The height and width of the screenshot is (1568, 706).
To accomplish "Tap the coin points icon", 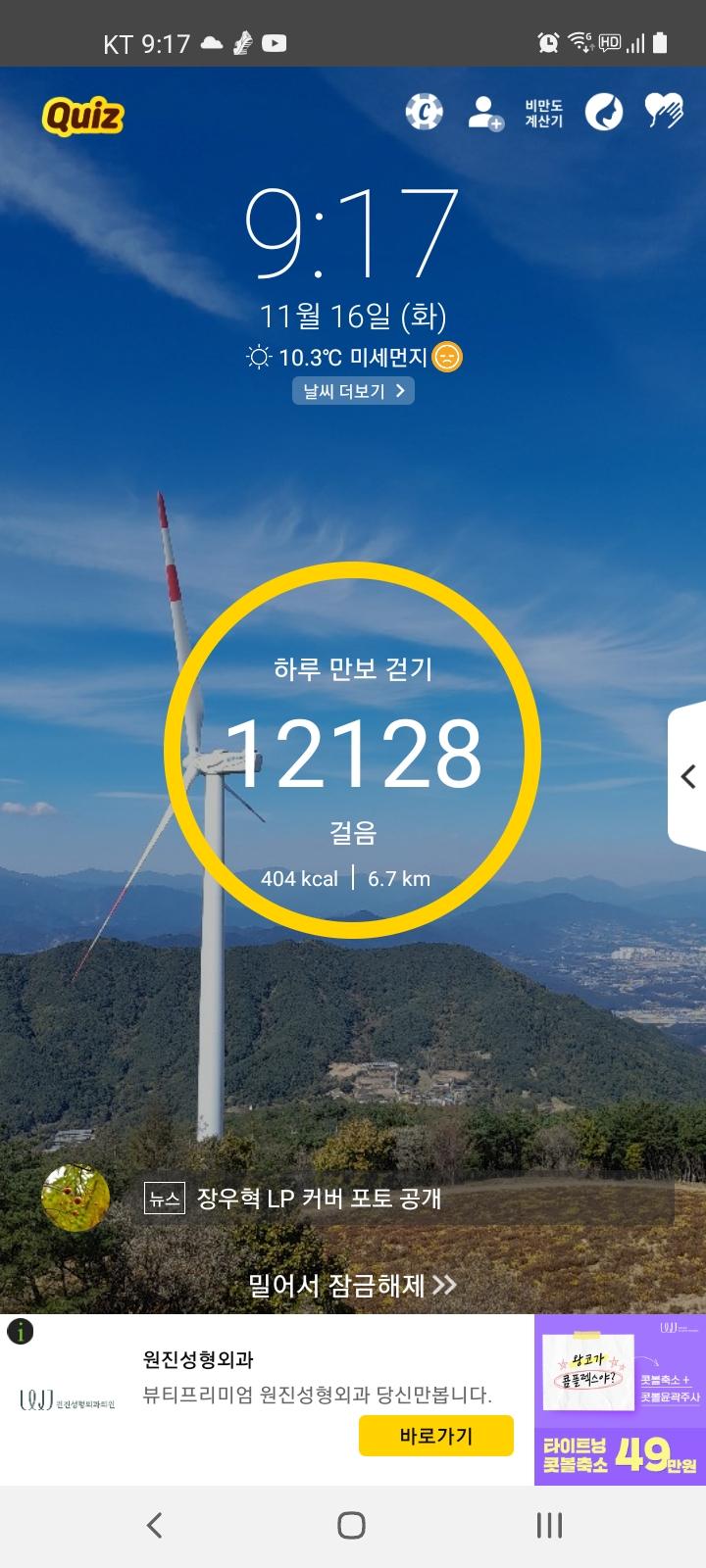I will [424, 112].
